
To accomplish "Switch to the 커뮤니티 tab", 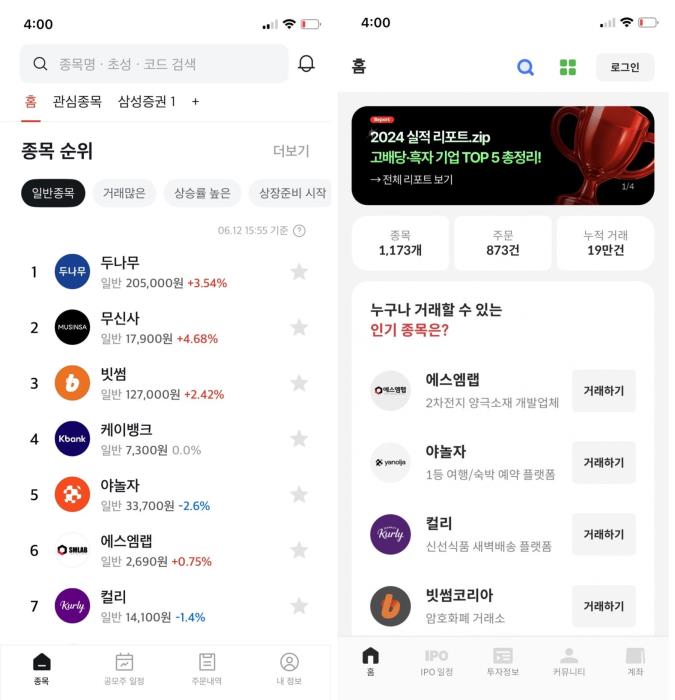I will 568,662.
